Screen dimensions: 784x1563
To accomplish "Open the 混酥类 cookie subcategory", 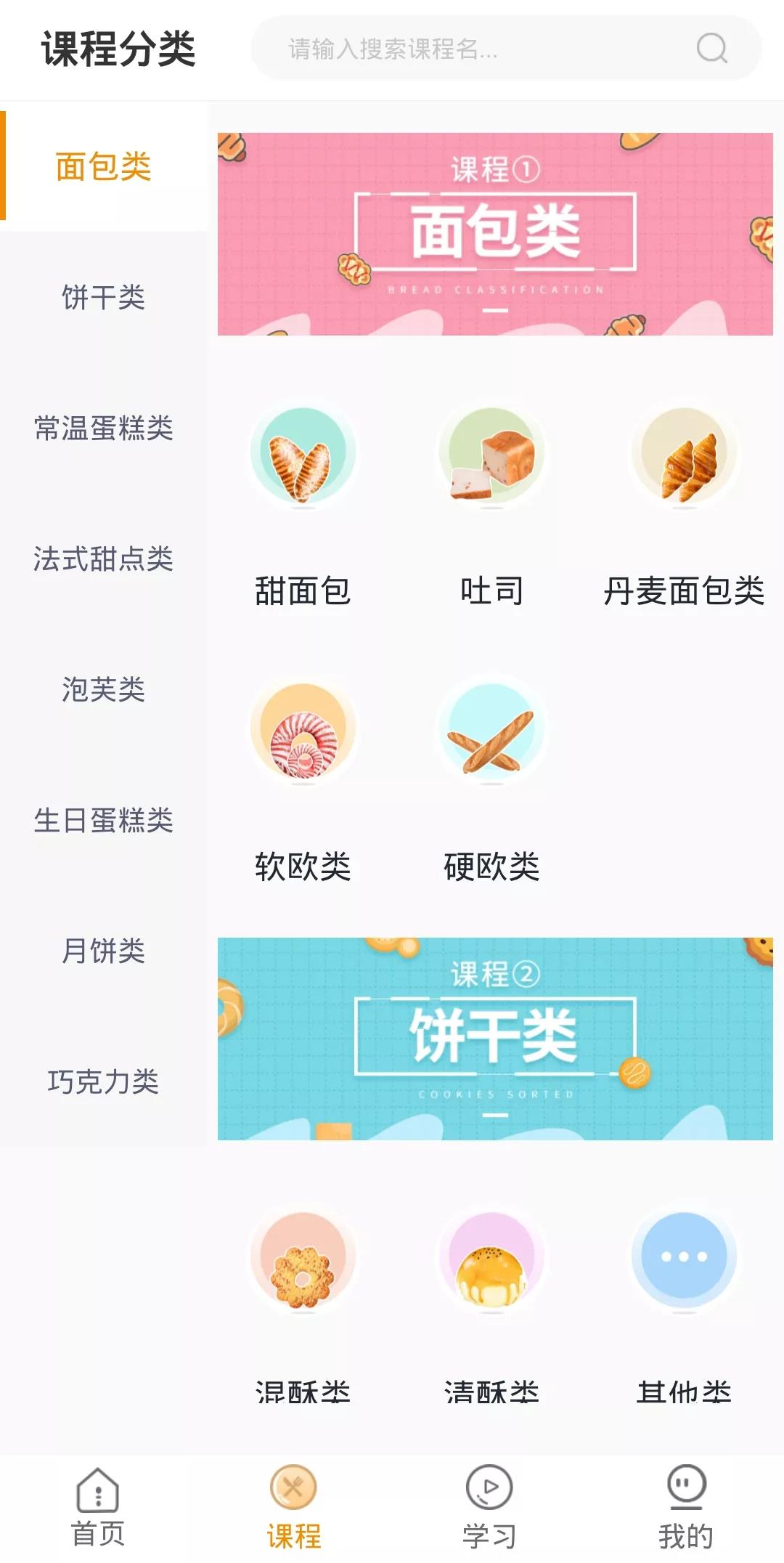I will coord(303,1300).
